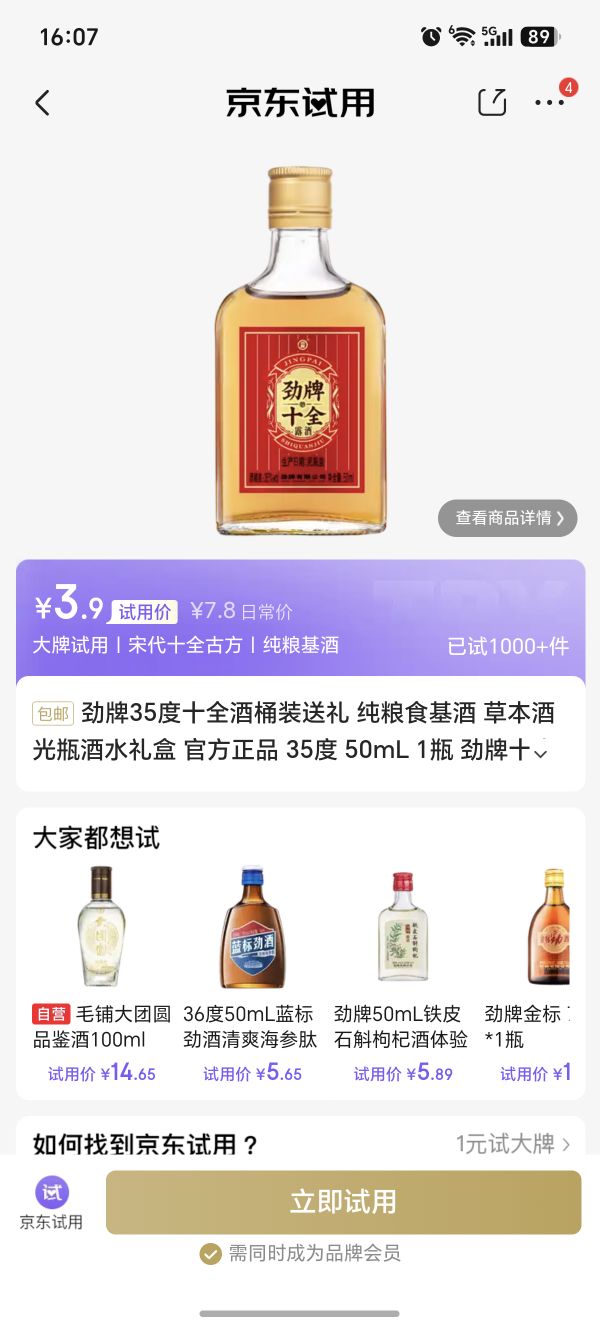Go back using the top-left arrow
This screenshot has width=600, height=1332.
click(42, 103)
